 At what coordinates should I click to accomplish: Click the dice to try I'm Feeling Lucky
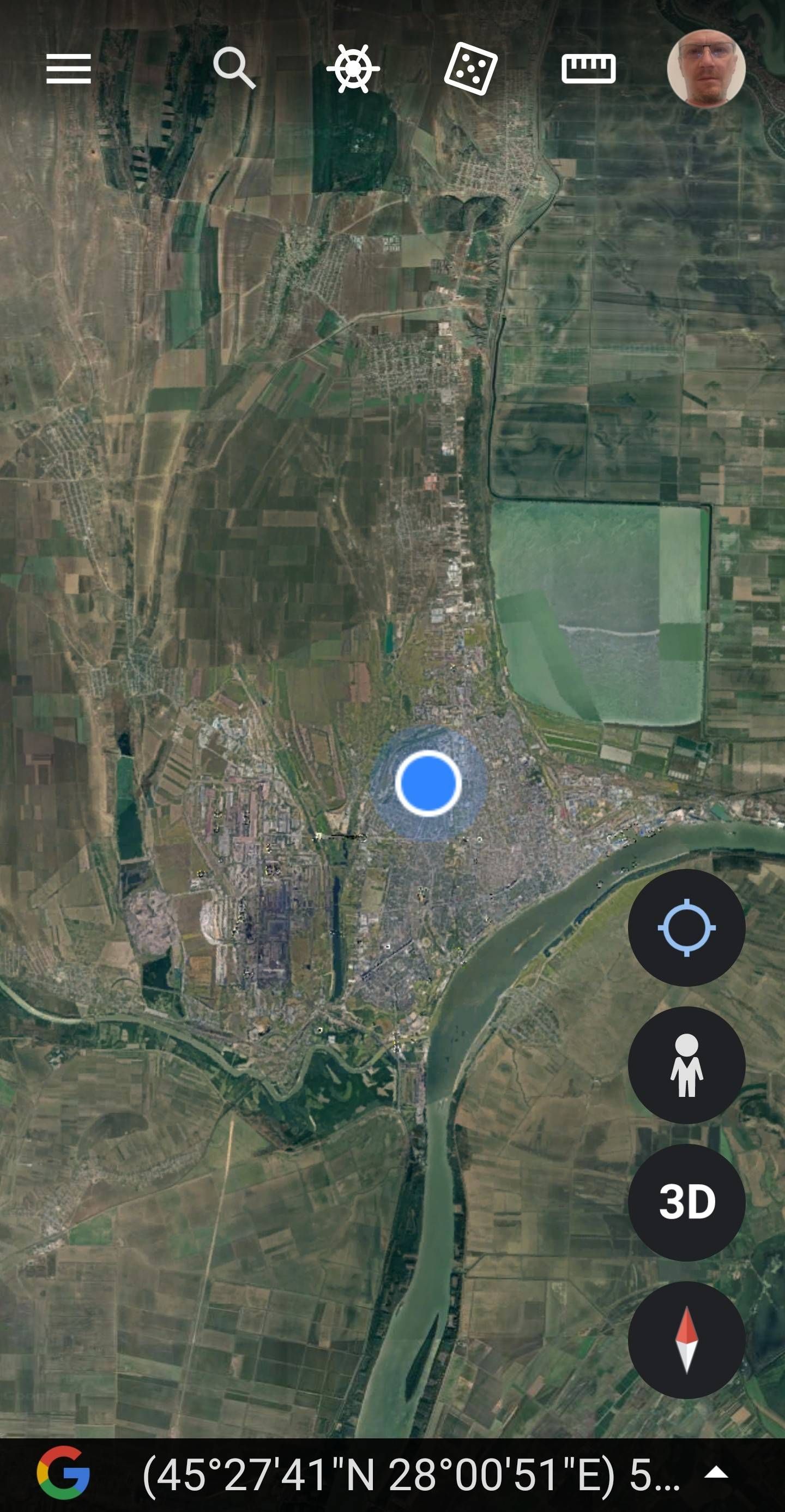[471, 70]
